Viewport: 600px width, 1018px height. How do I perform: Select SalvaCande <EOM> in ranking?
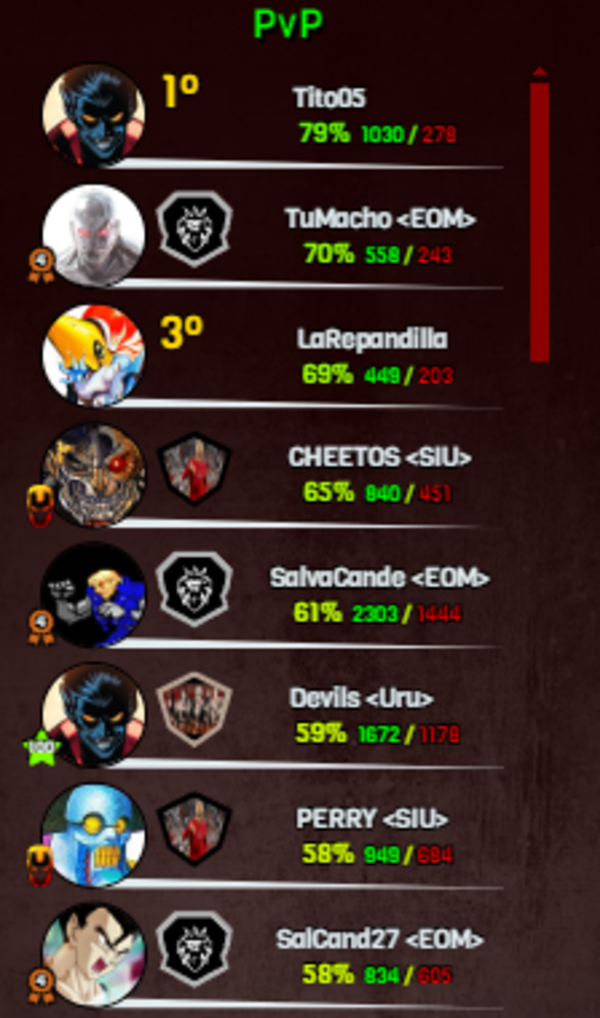[x=379, y=578]
